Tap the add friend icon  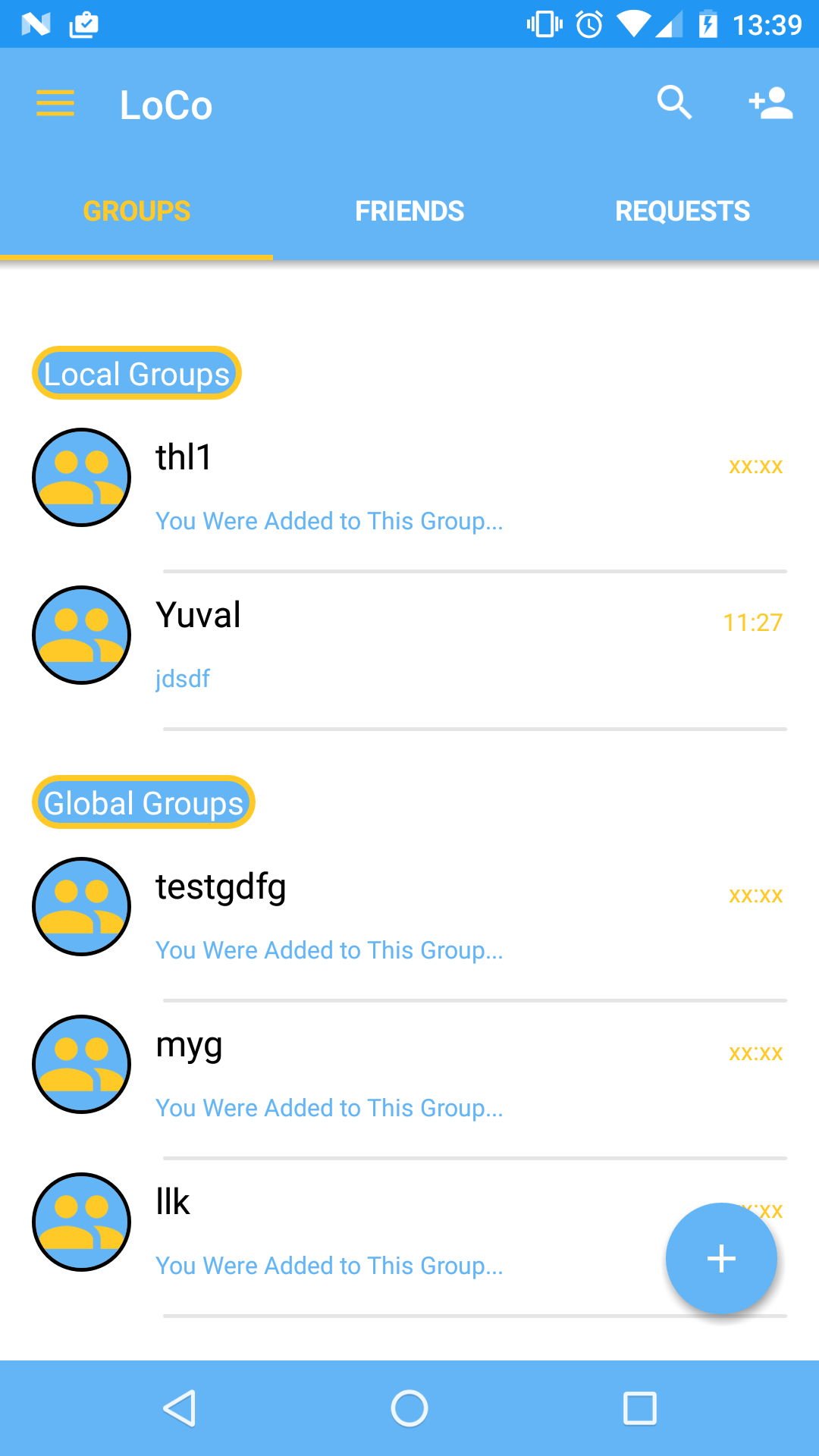tap(770, 103)
